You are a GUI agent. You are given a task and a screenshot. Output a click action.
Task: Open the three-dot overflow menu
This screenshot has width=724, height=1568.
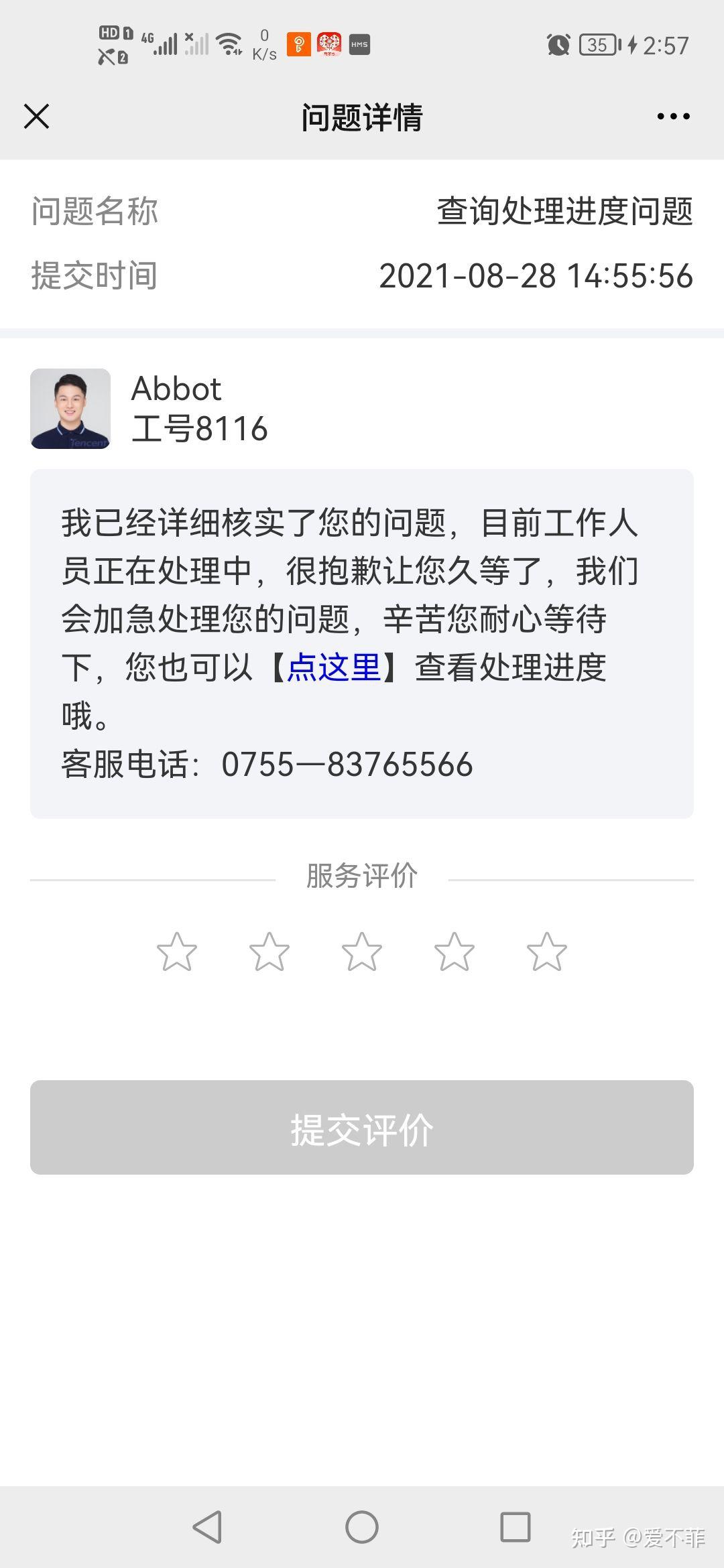(673, 117)
